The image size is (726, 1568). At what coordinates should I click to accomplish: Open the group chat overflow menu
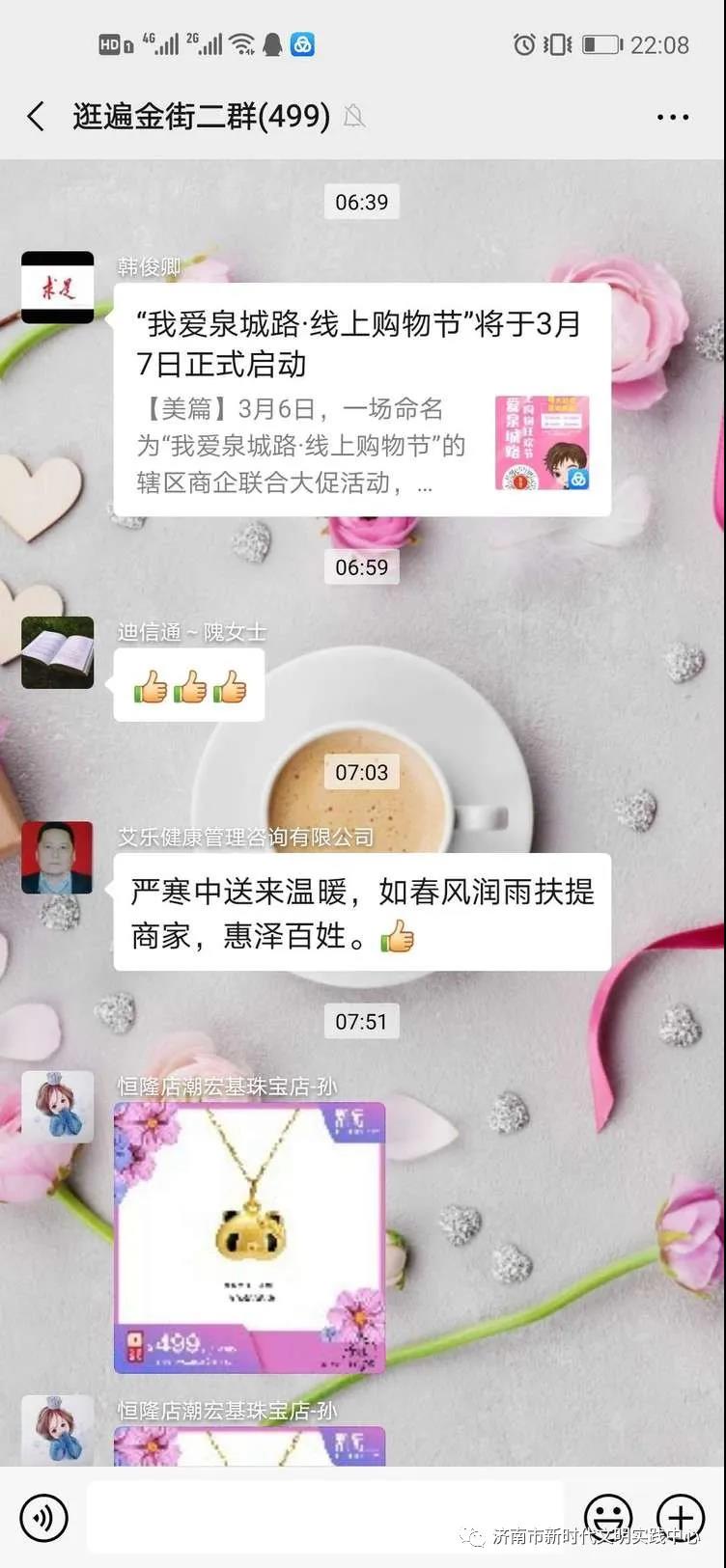(672, 117)
